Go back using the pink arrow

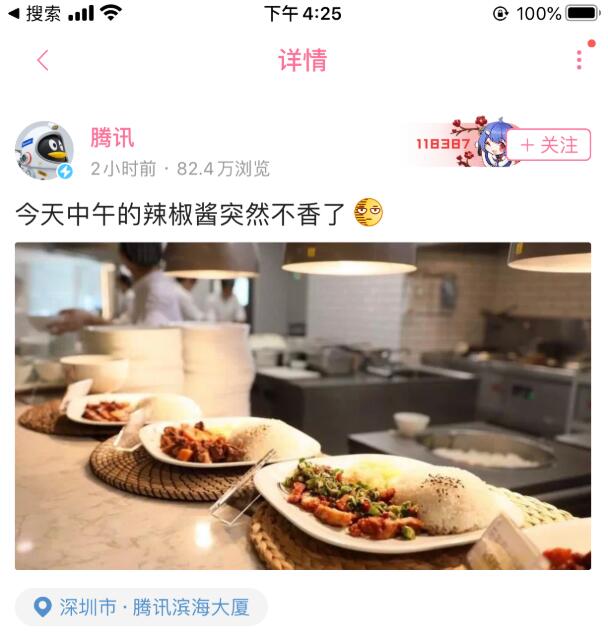(42, 60)
